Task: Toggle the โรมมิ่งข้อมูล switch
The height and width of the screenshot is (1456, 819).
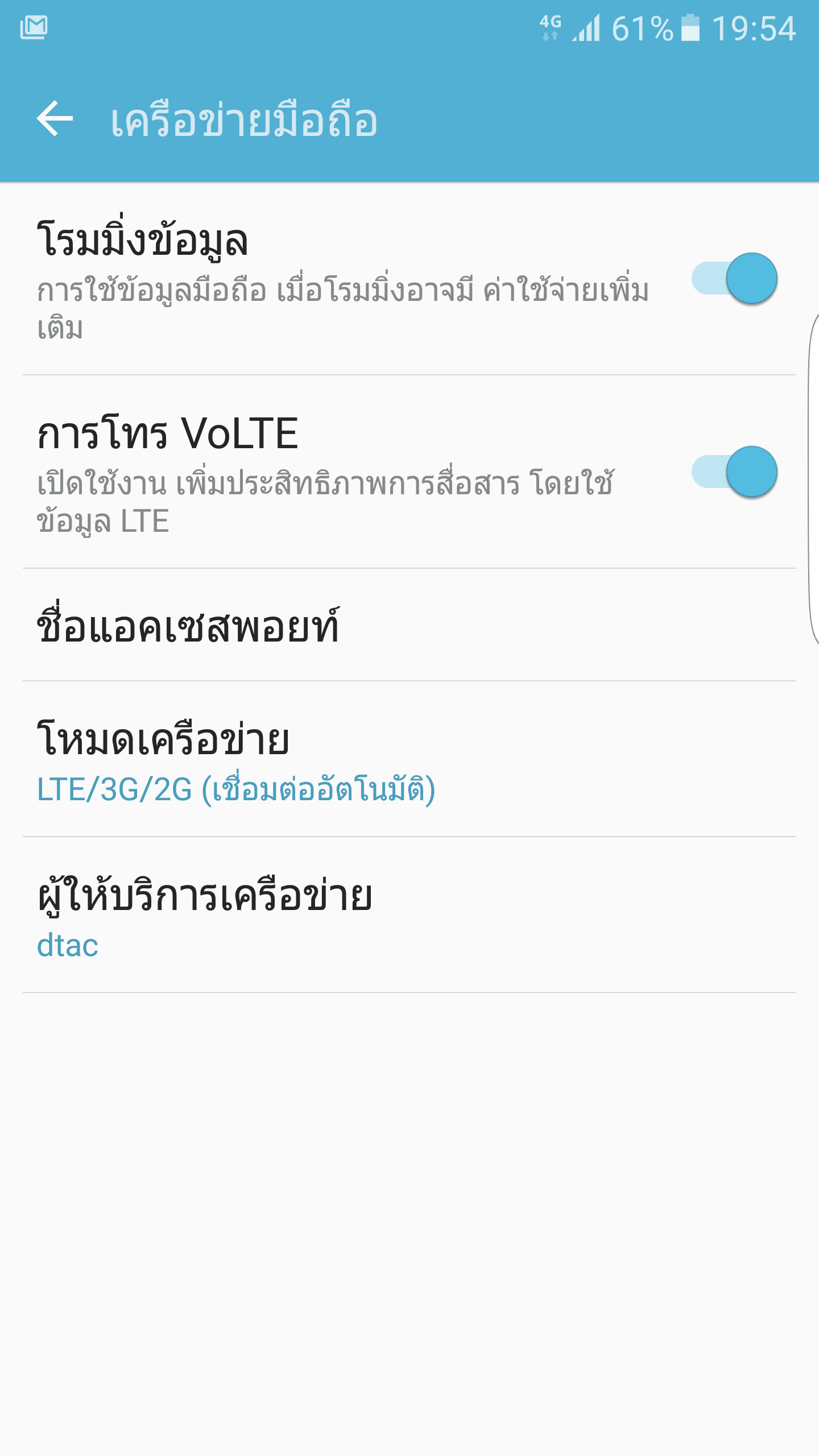Action: [x=734, y=279]
